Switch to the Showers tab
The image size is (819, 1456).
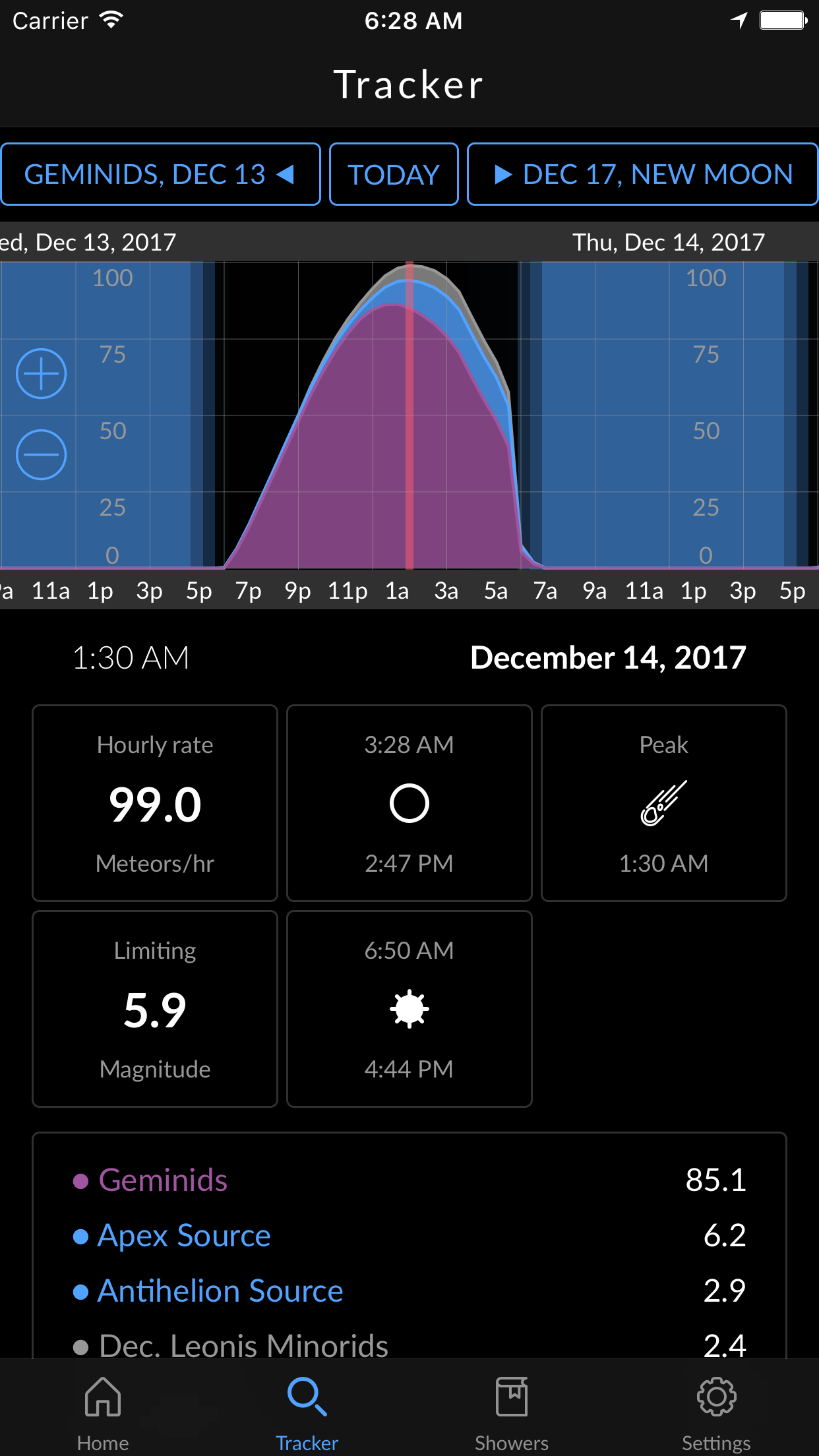pyautogui.click(x=512, y=1418)
